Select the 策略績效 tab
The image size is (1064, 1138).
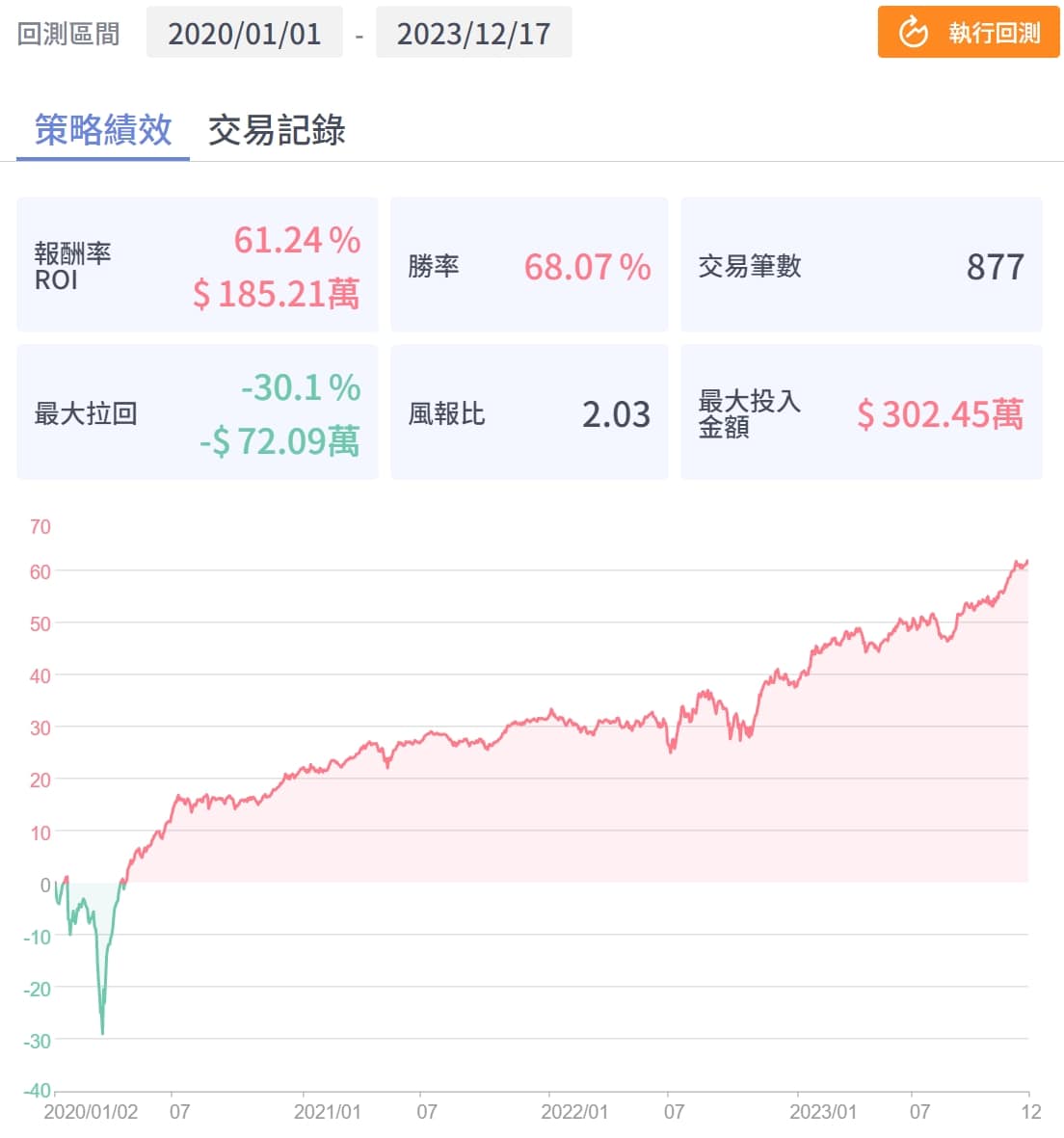click(x=103, y=130)
